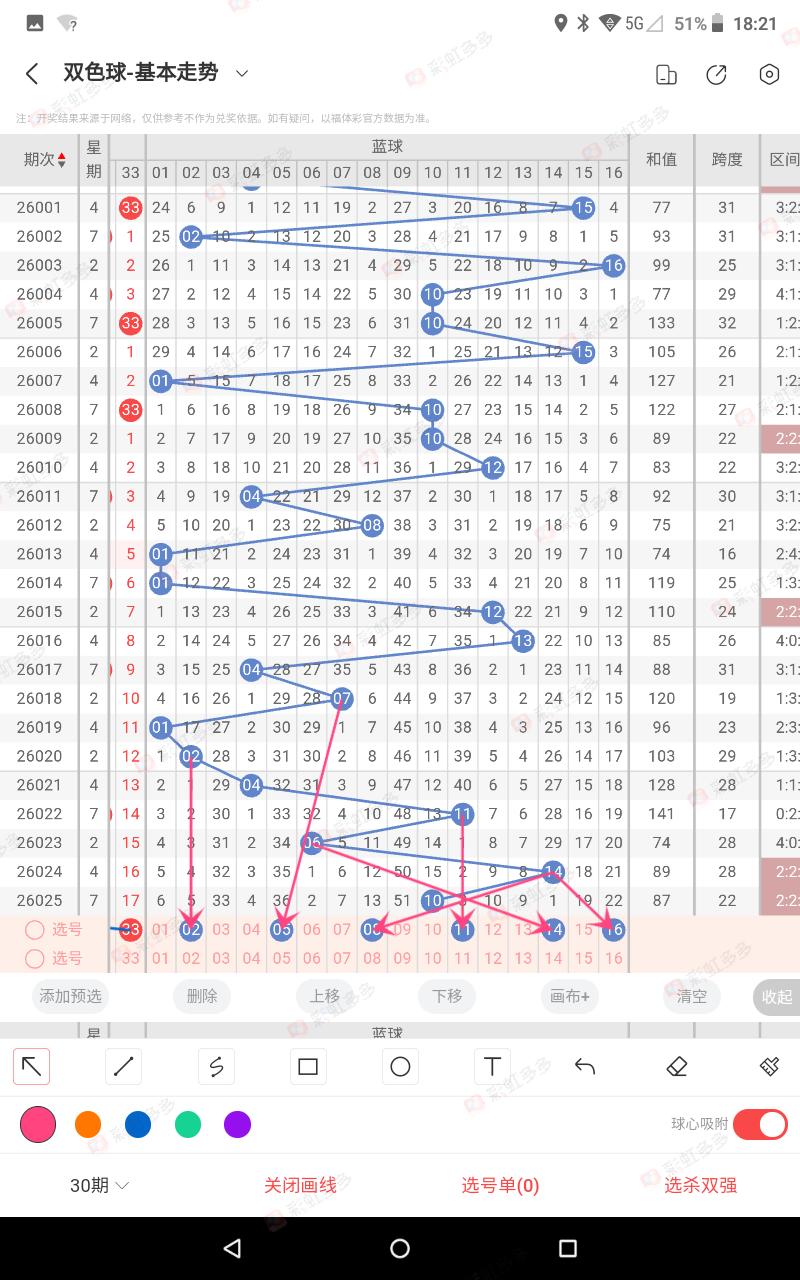Open the 30期 period dropdown
This screenshot has height=1280, width=800.
(x=99, y=1185)
